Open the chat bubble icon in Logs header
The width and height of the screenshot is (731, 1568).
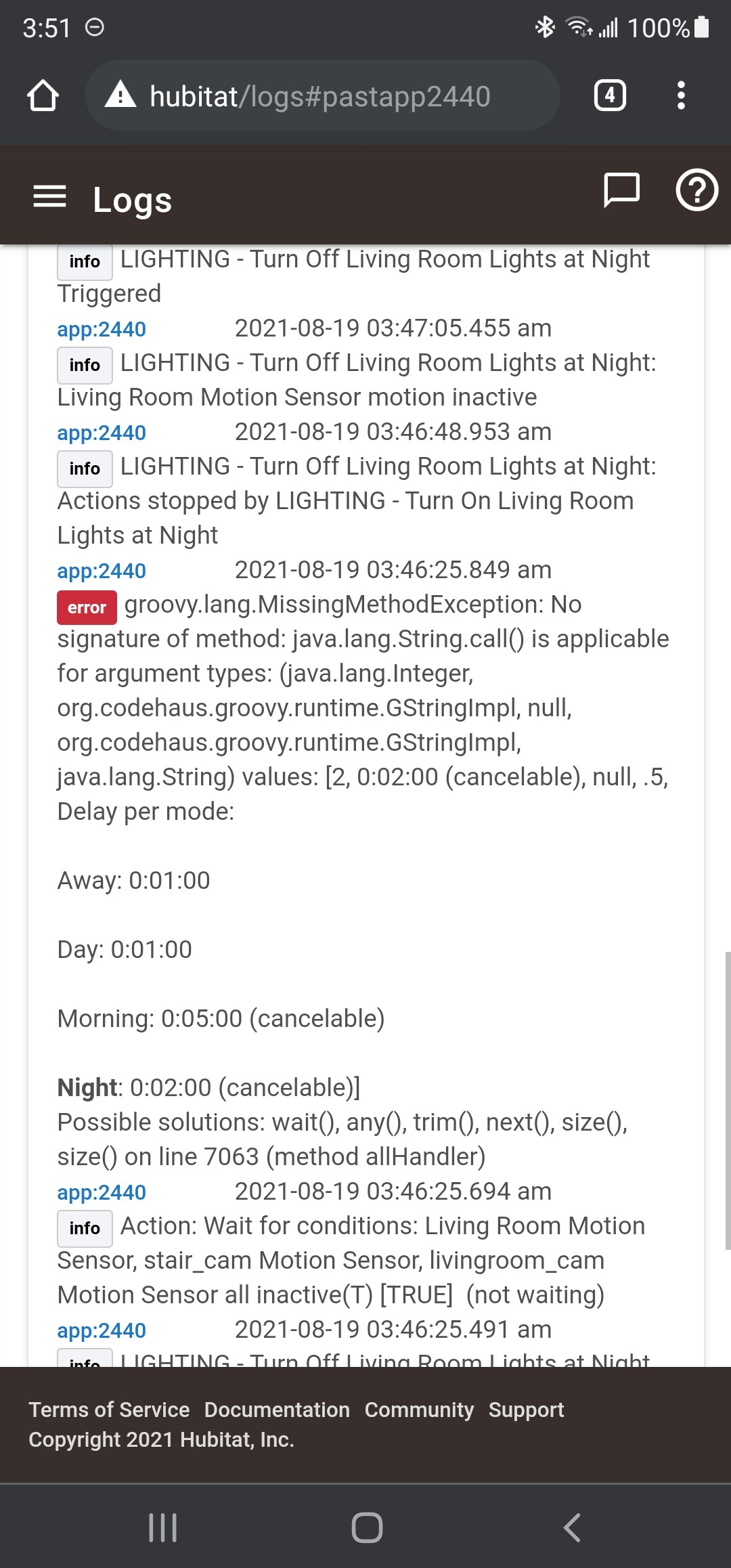pos(621,190)
